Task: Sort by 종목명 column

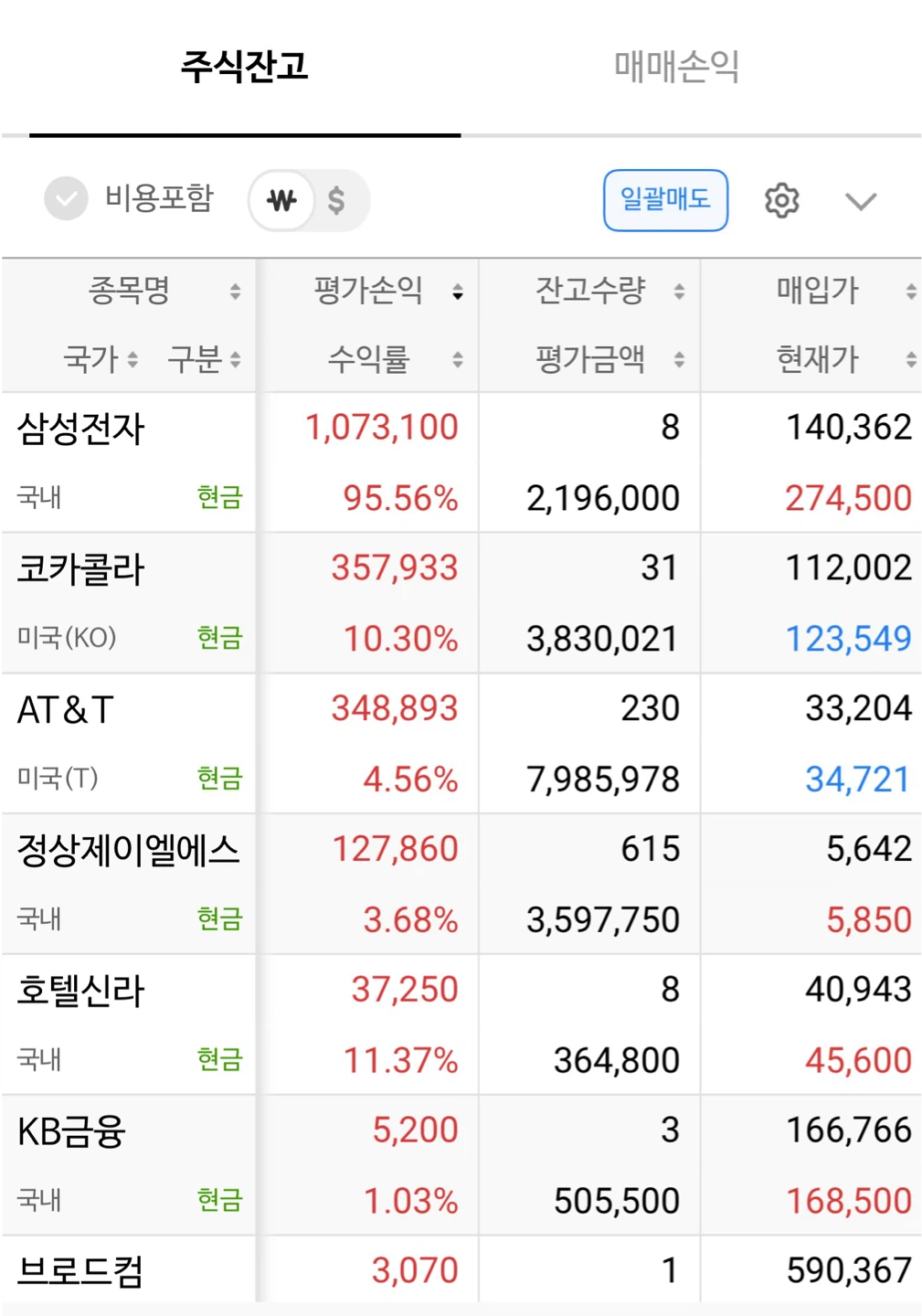Action: pyautogui.click(x=164, y=291)
